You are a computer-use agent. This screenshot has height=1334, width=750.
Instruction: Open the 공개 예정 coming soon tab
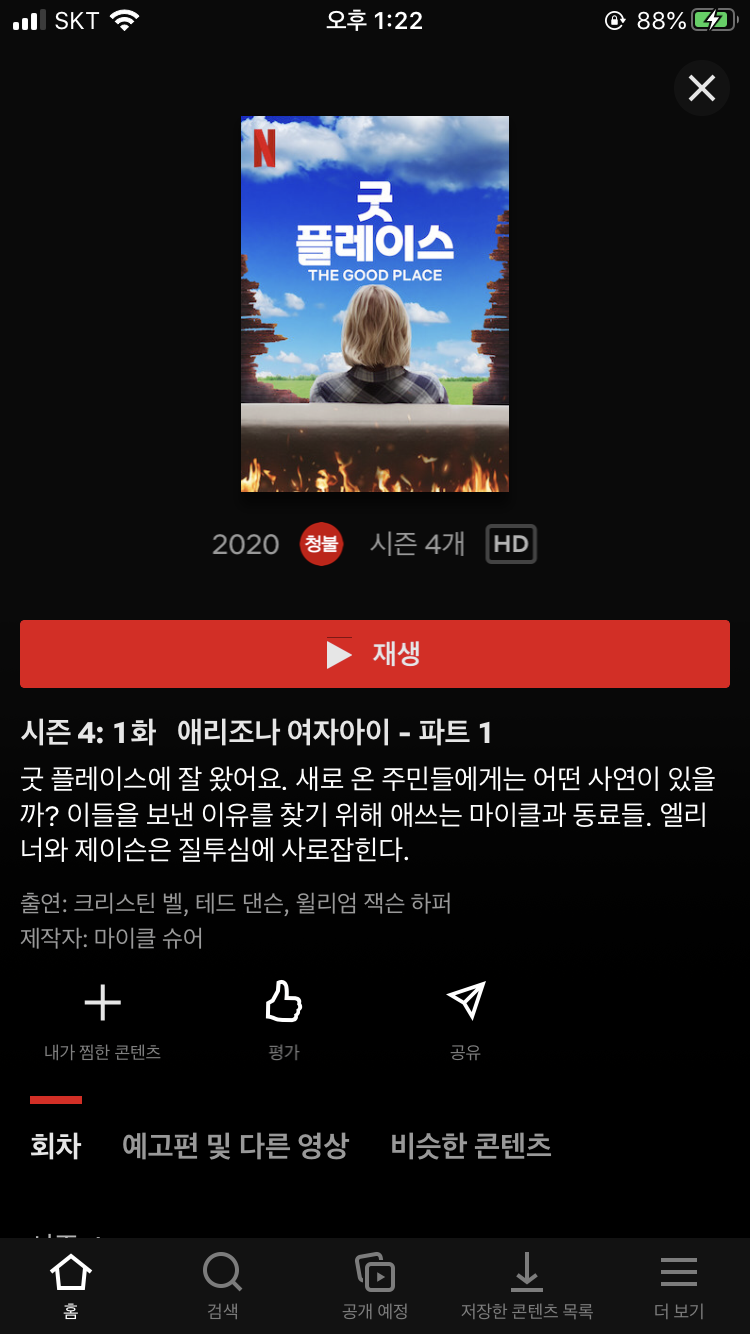click(x=375, y=1285)
